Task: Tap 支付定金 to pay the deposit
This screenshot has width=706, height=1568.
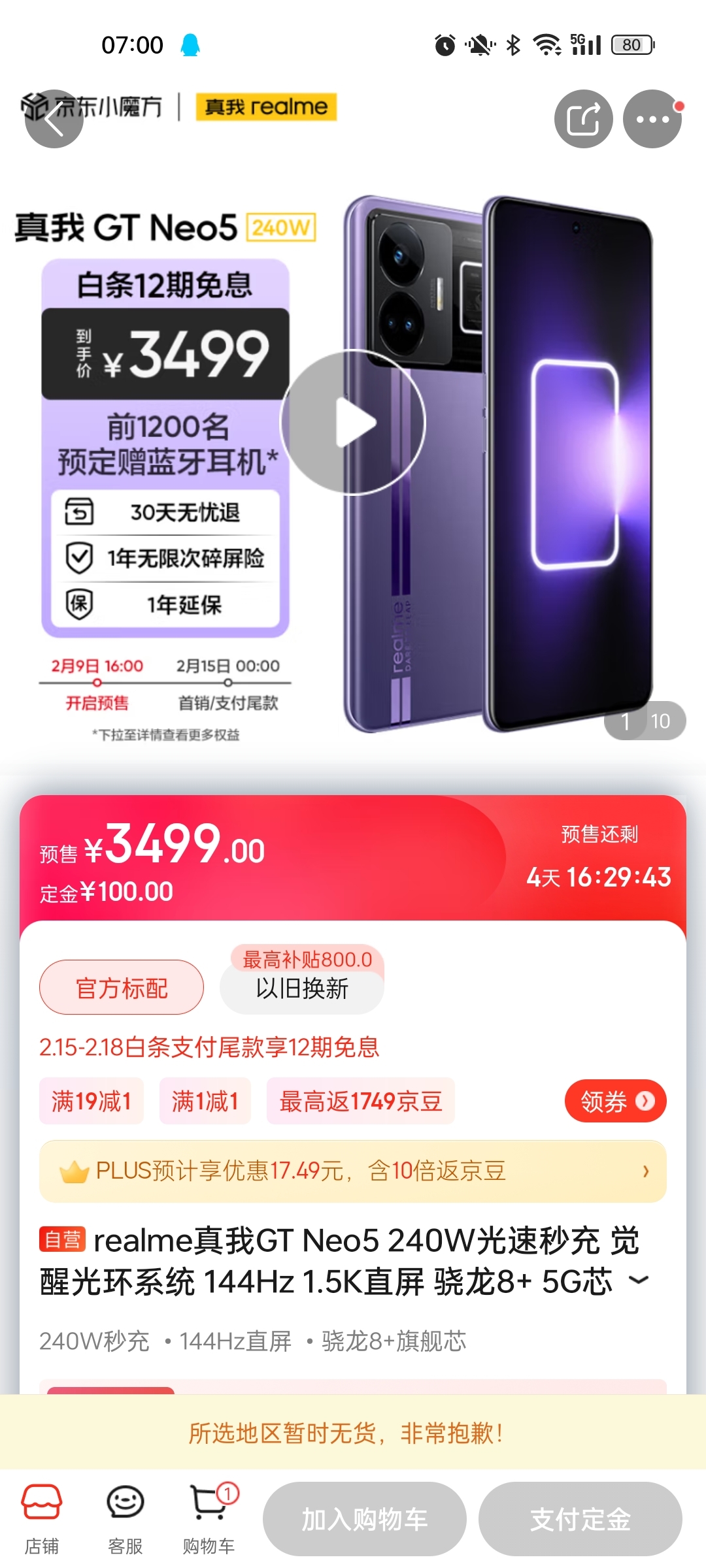Action: click(x=580, y=1519)
